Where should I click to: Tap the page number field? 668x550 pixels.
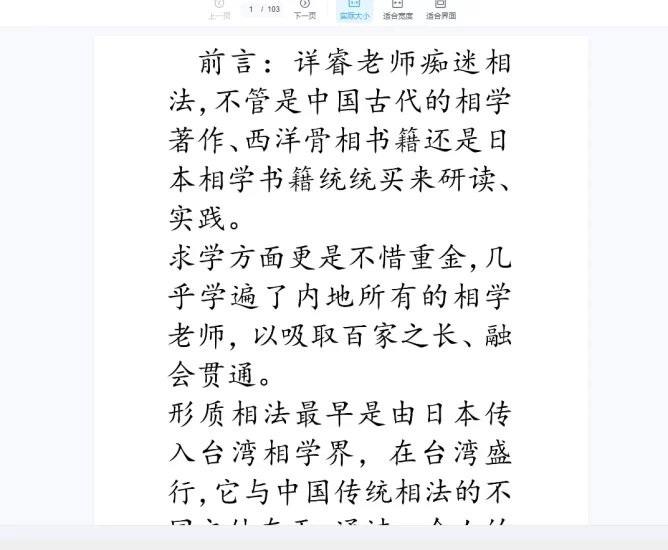(x=252, y=9)
